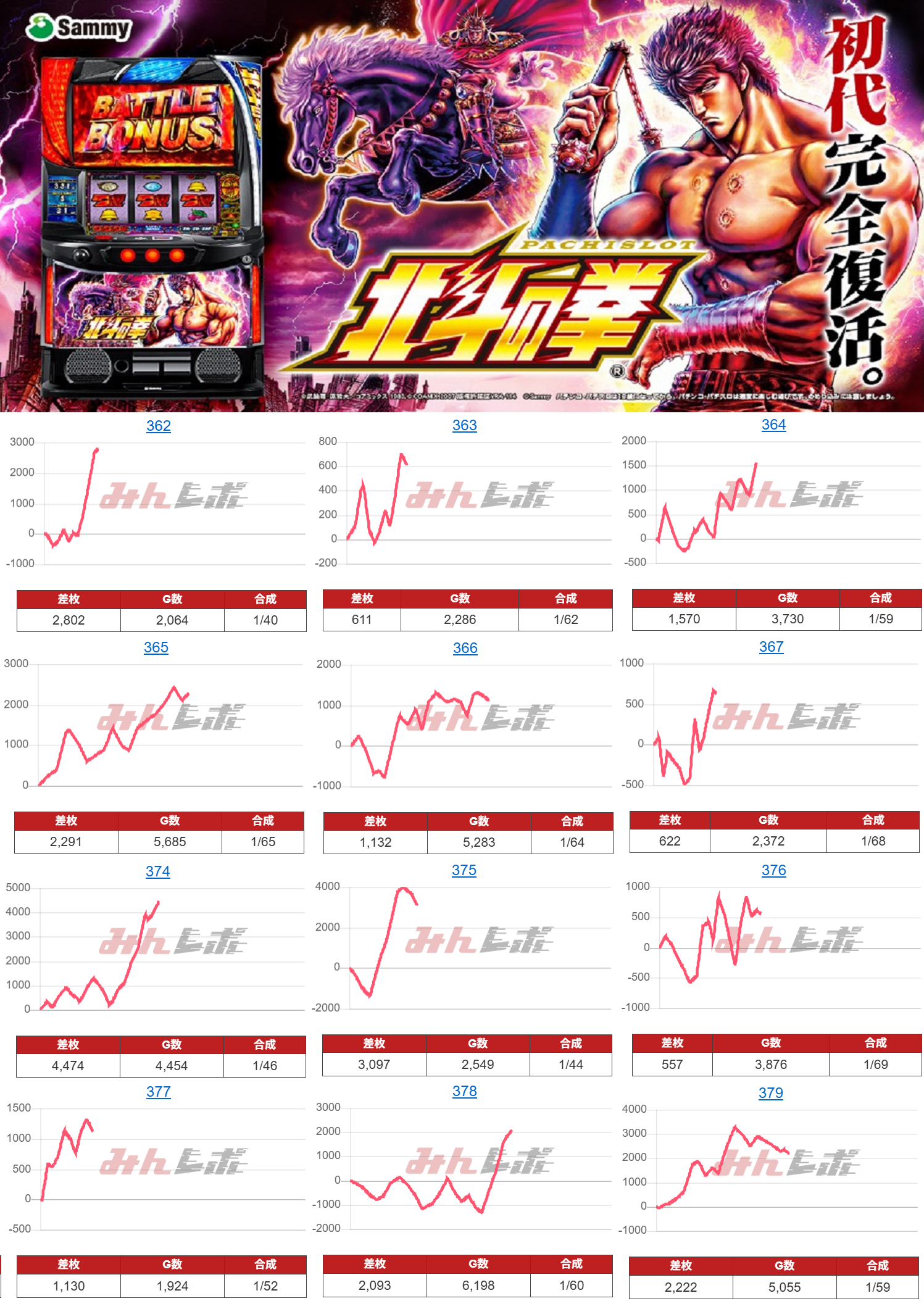Tap the 377 link
Image resolution: width=924 pixels, height=1301 pixels.
coord(158,1092)
